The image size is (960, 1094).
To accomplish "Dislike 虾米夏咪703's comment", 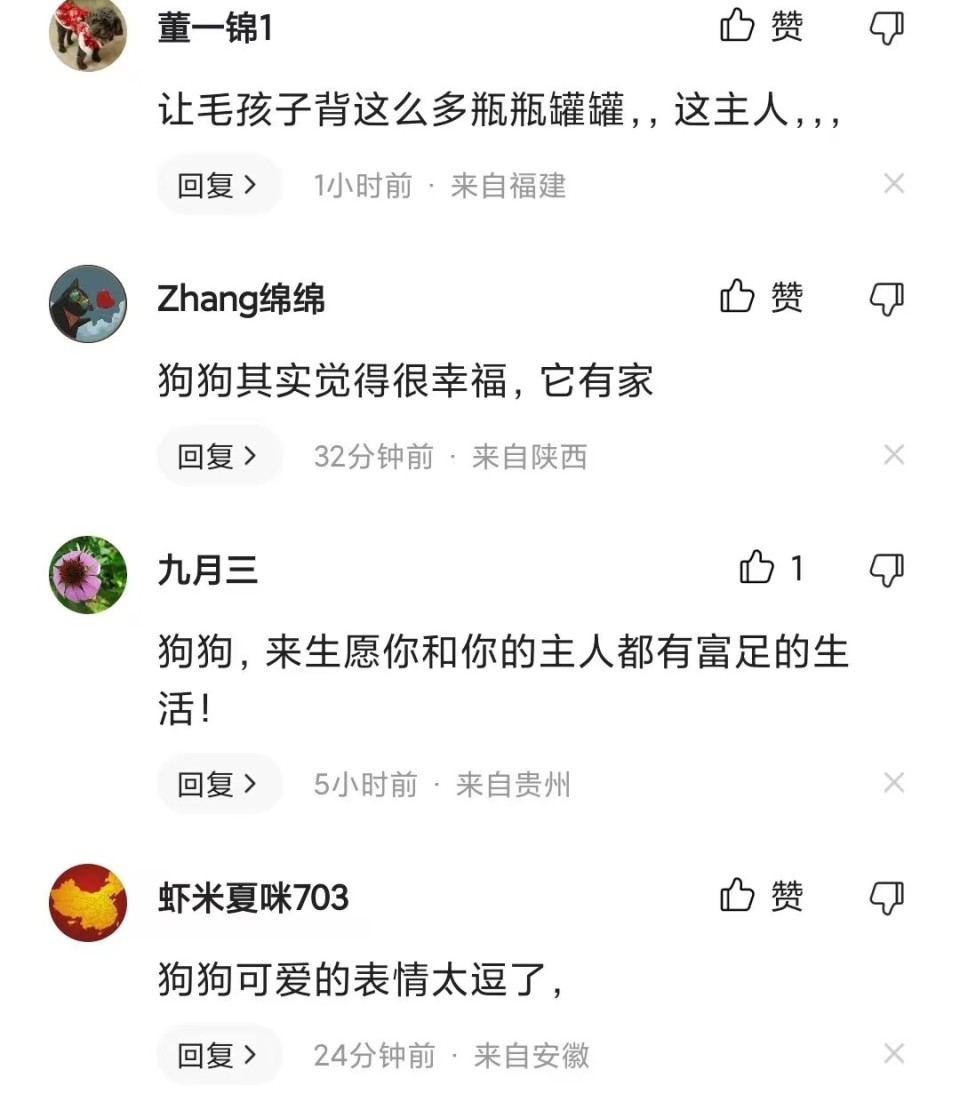I will coord(886,897).
